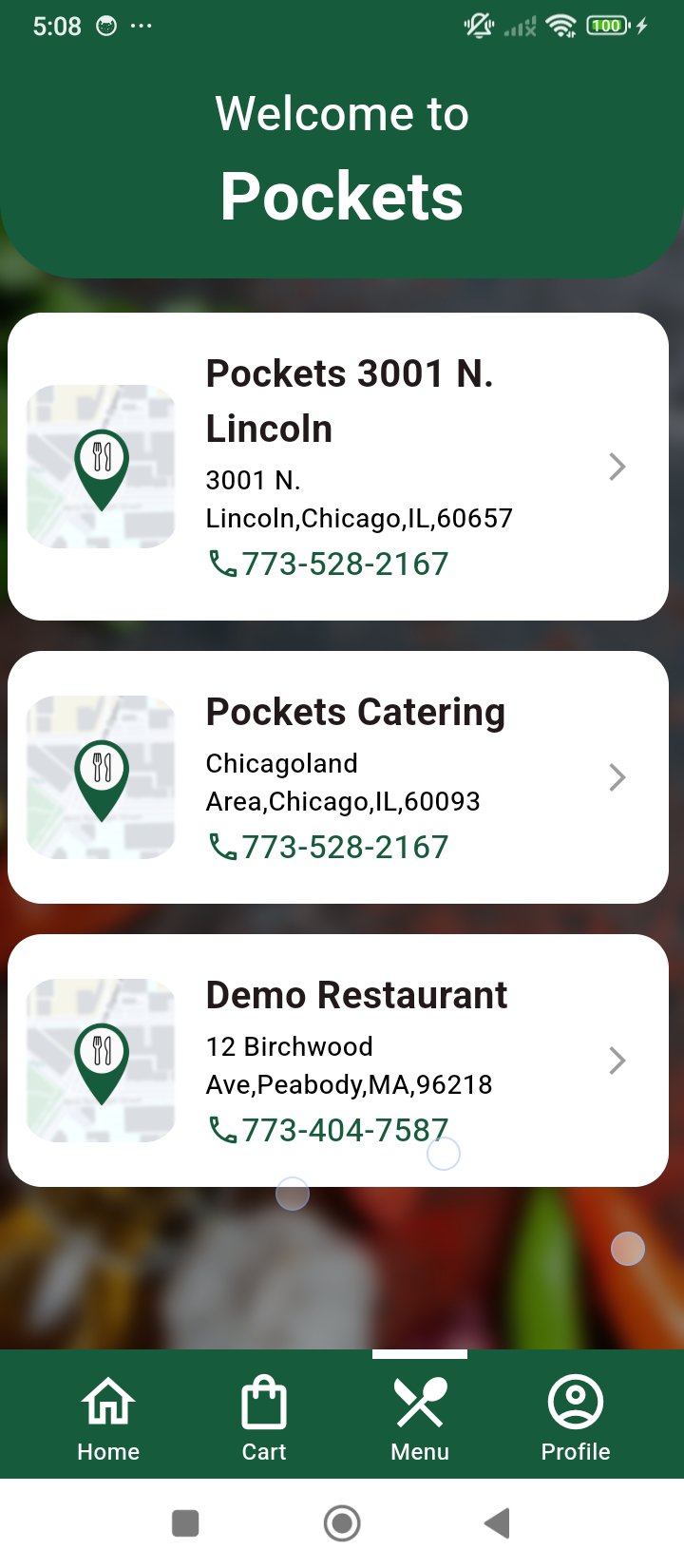
Task: Open the Menu tab
Action: (x=420, y=1418)
